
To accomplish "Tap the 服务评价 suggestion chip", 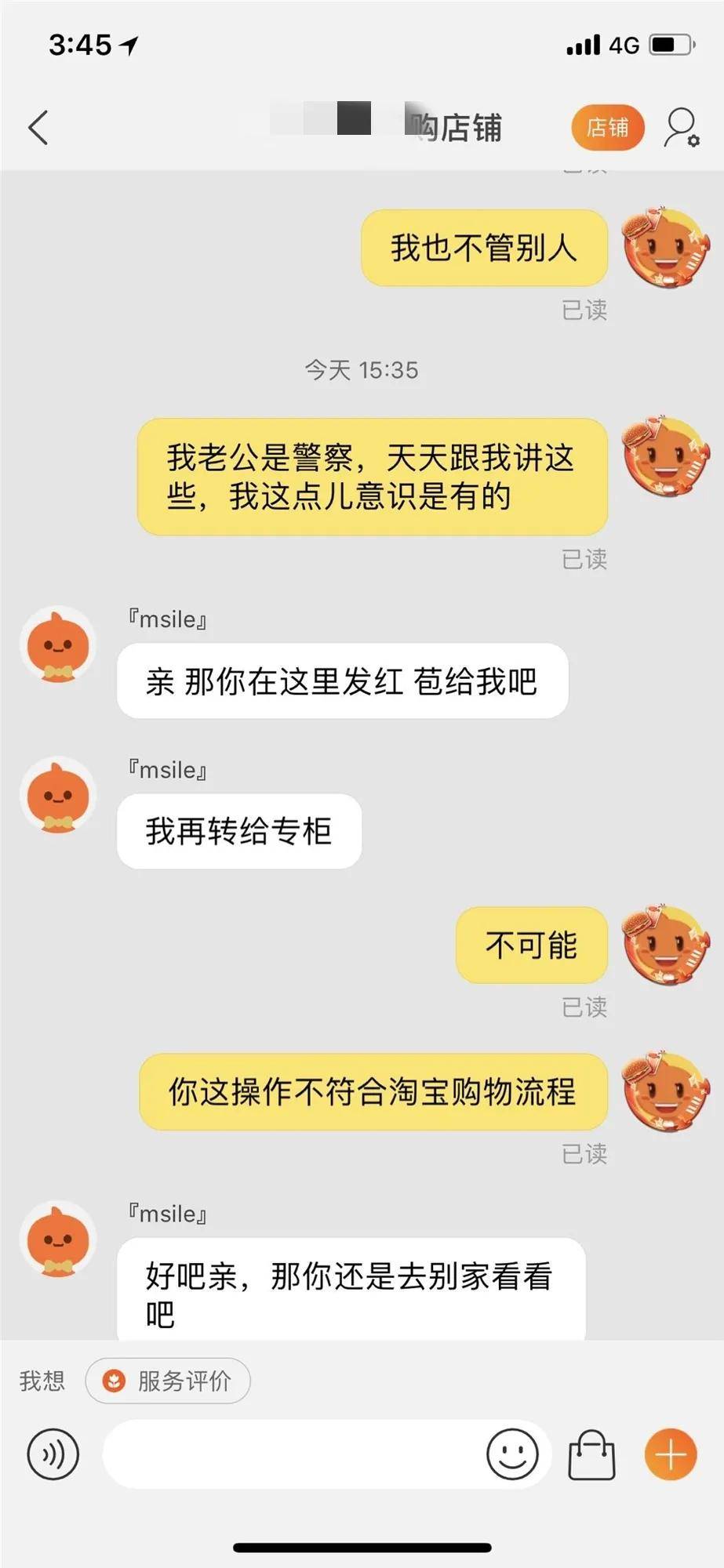I will click(x=168, y=1381).
